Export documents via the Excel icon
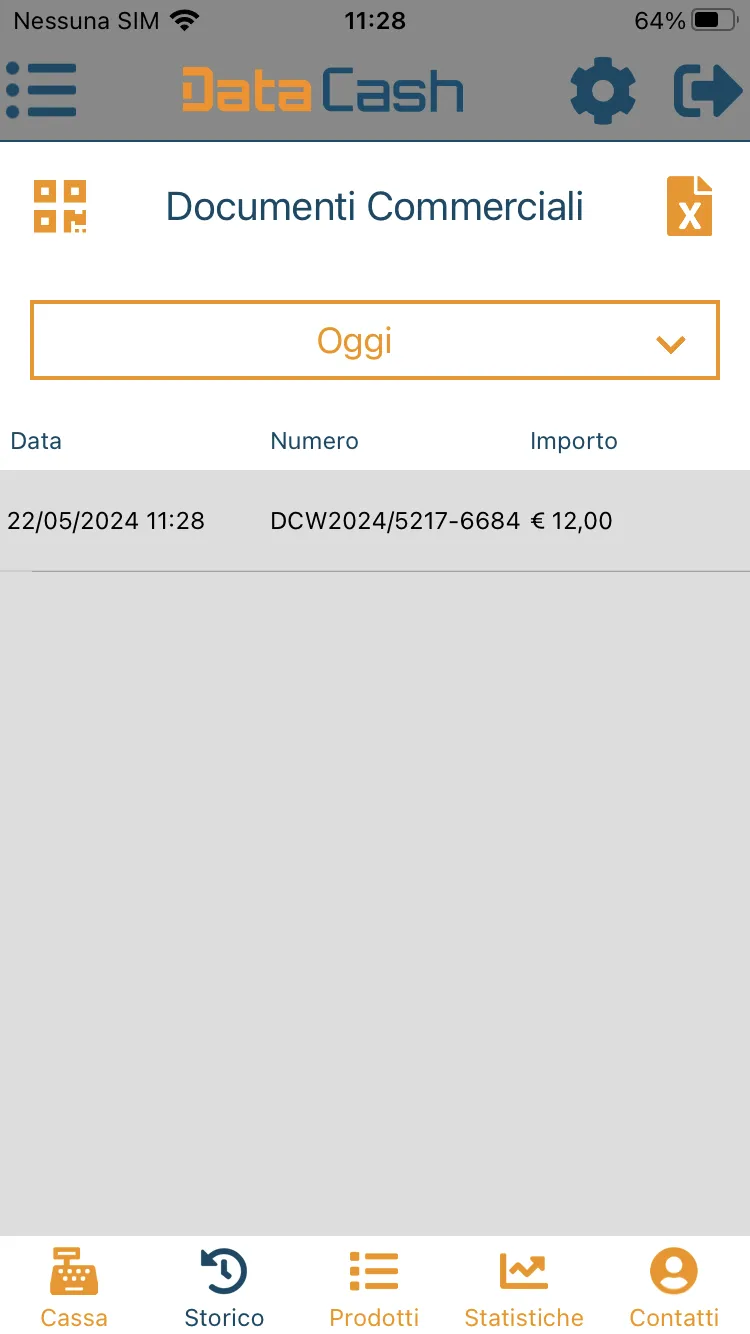Viewport: 750px width, 1334px height. (690, 204)
